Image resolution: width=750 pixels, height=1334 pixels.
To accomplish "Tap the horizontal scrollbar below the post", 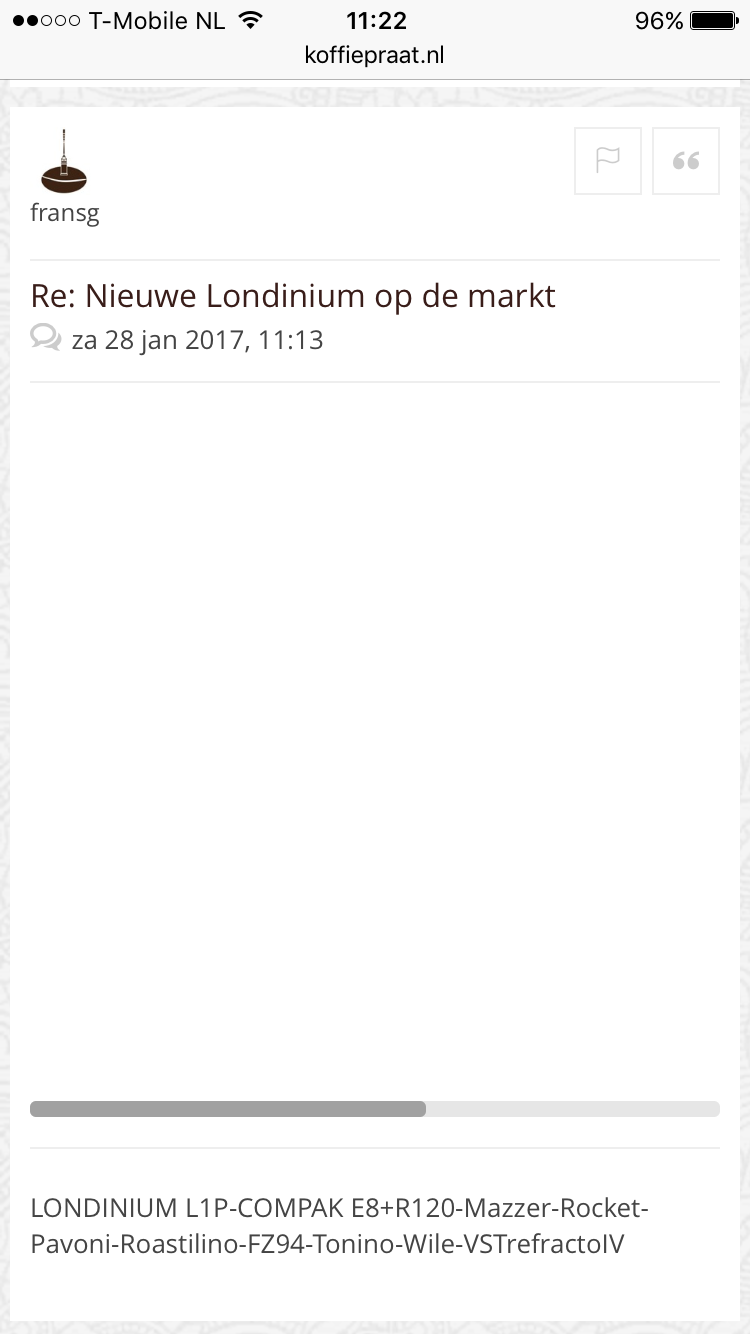I will [x=228, y=1109].
